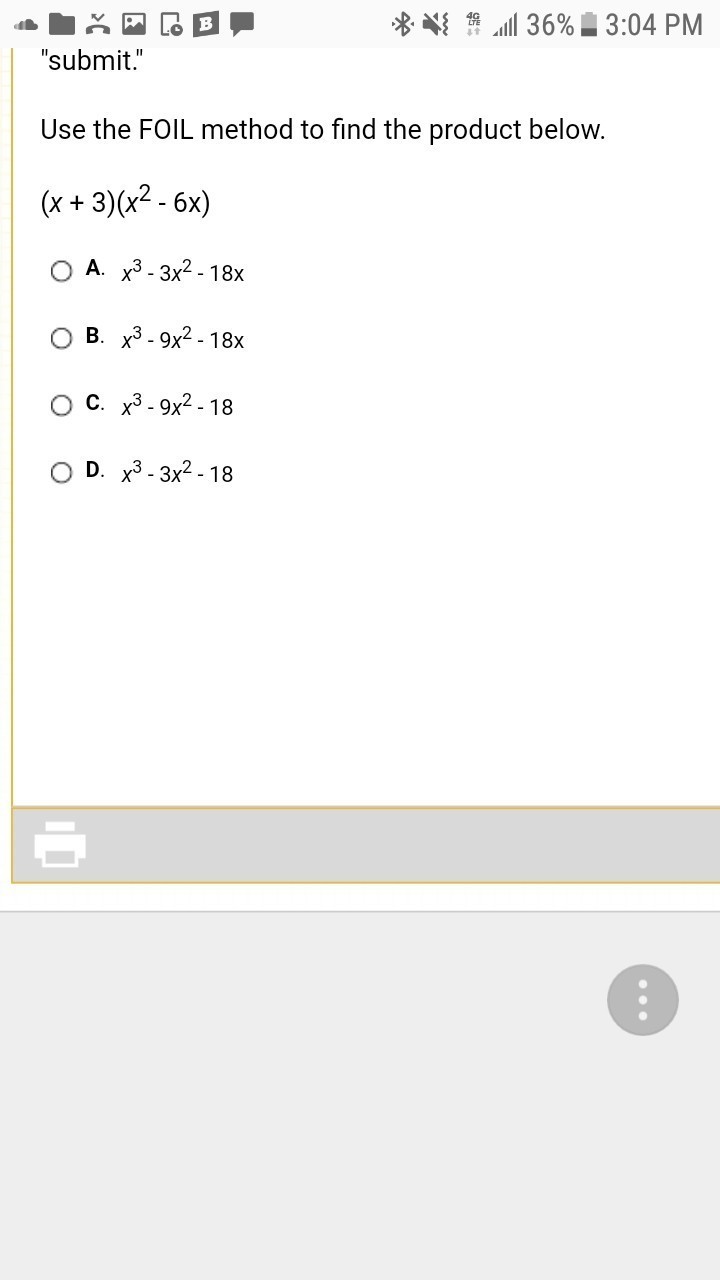Tap the printer icon to print
The width and height of the screenshot is (720, 1280).
point(60,844)
